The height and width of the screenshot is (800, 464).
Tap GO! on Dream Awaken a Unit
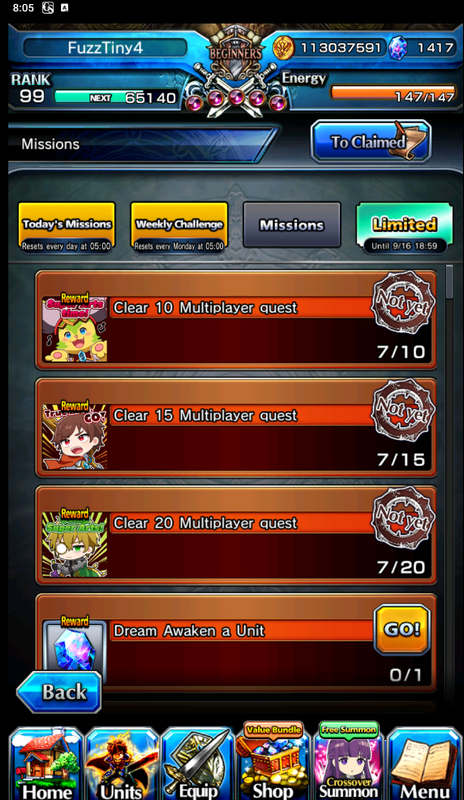(x=402, y=630)
